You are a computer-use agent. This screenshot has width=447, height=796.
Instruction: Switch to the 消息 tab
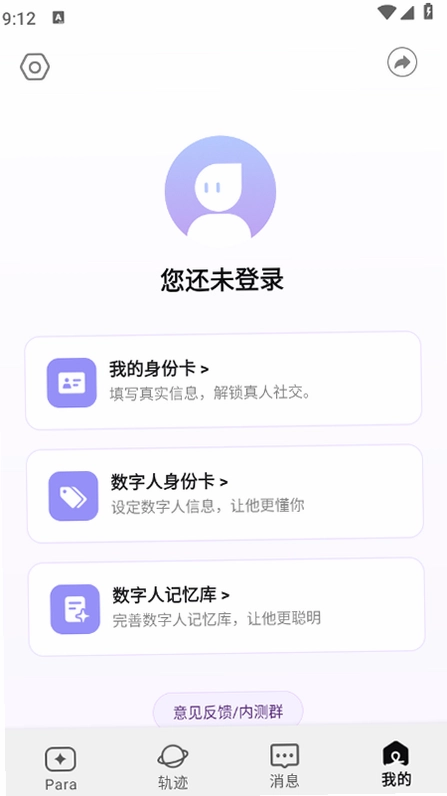(x=284, y=766)
